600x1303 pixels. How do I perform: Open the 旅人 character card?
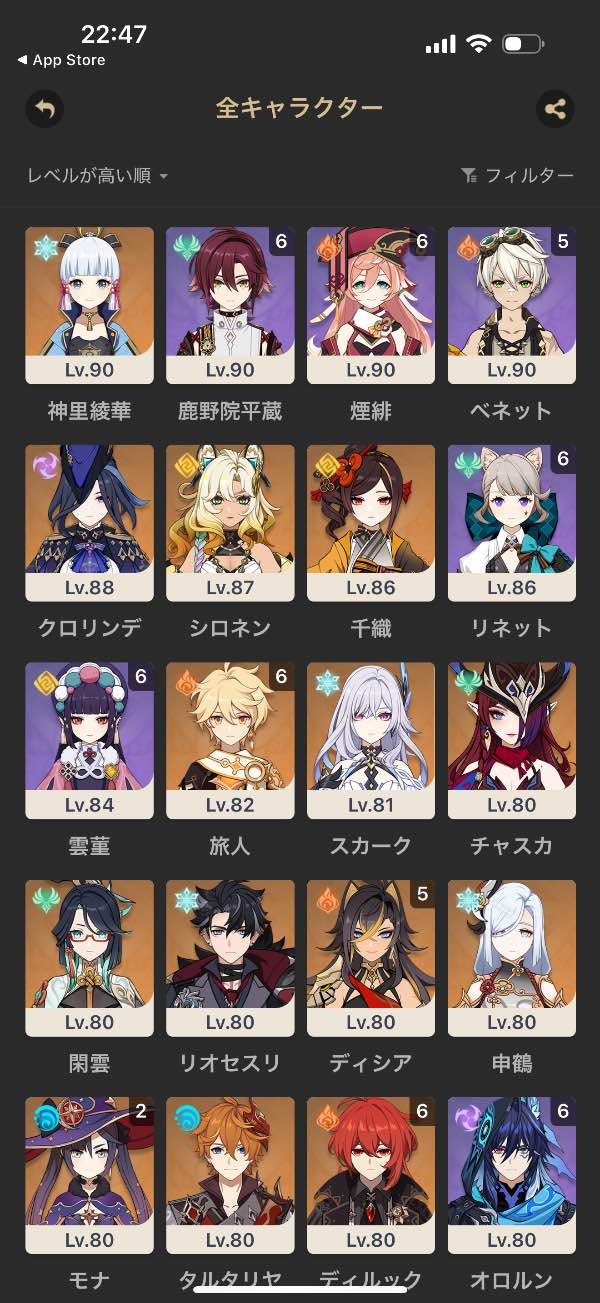coord(230,740)
